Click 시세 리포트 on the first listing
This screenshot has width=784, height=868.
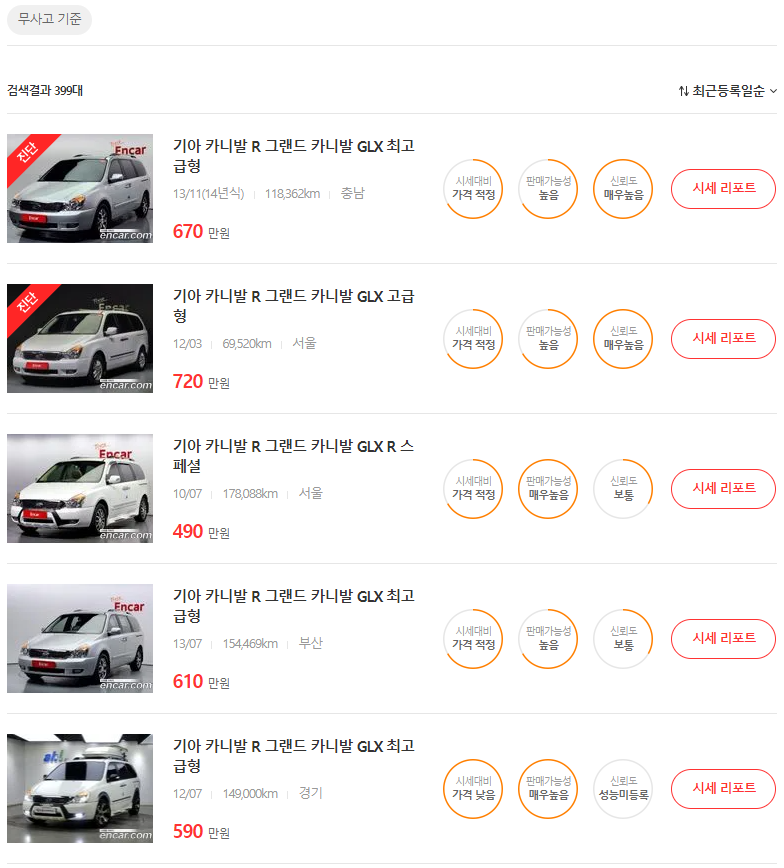[722, 188]
